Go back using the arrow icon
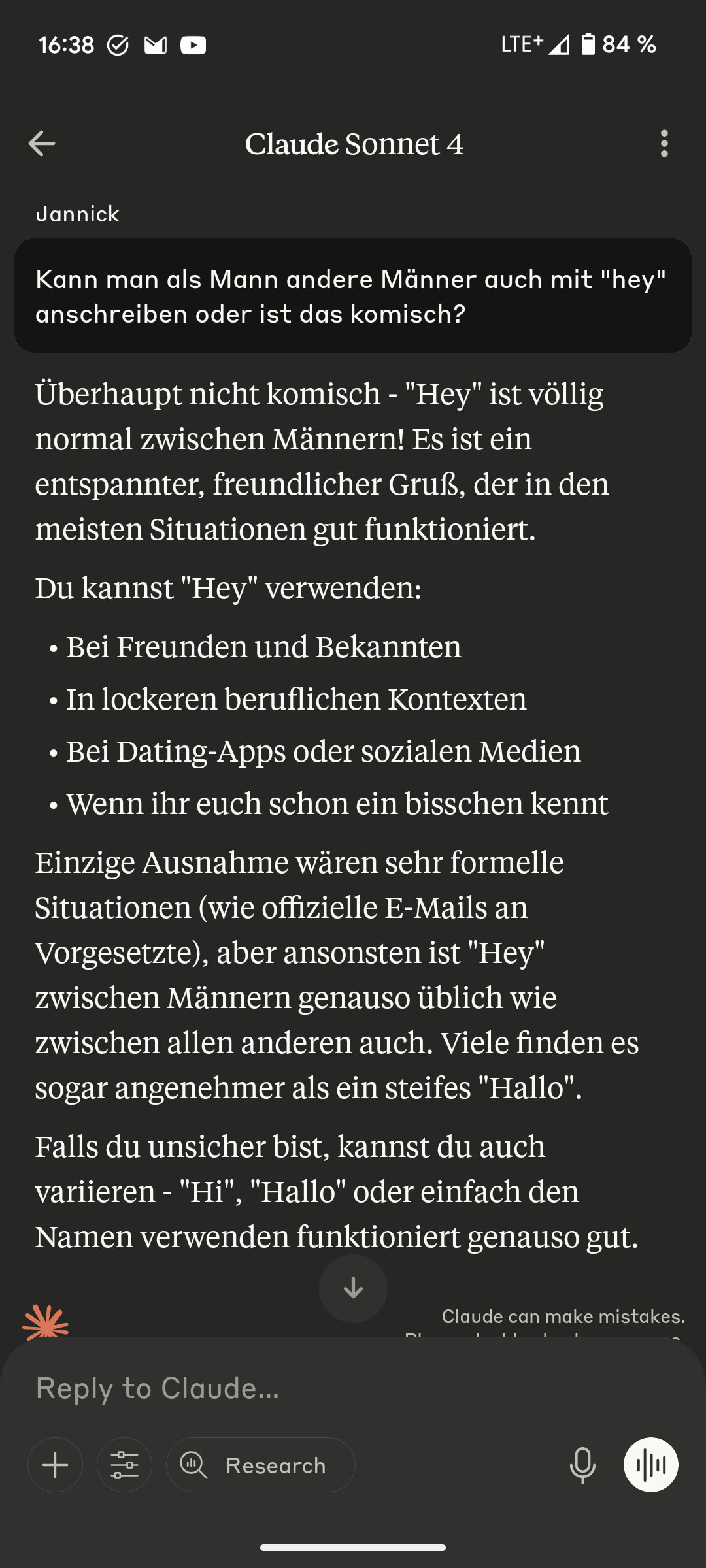Image resolution: width=706 pixels, height=1568 pixels. (x=42, y=144)
